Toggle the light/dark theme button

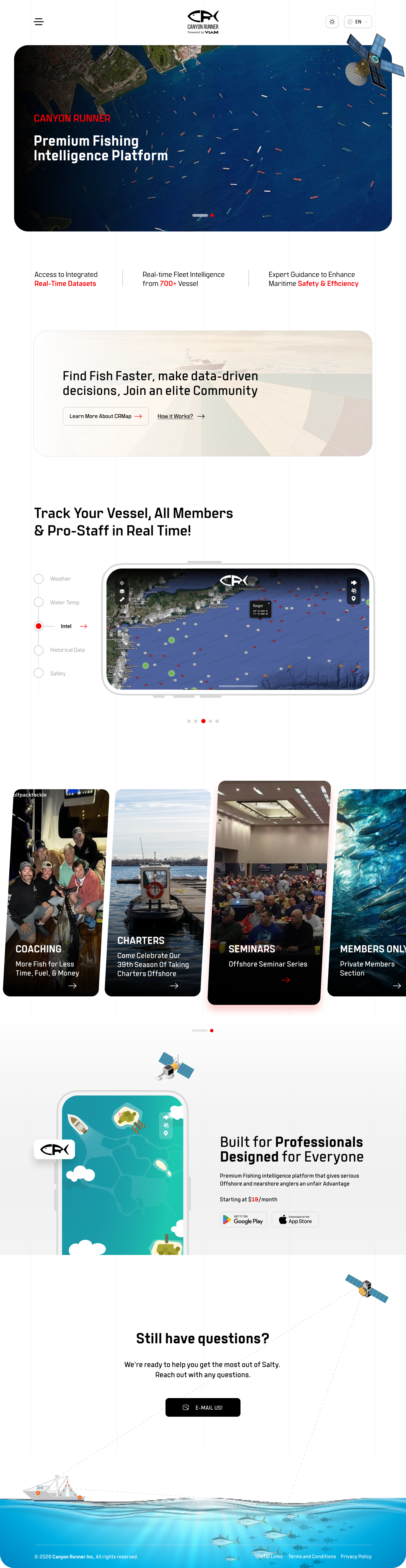332,22
